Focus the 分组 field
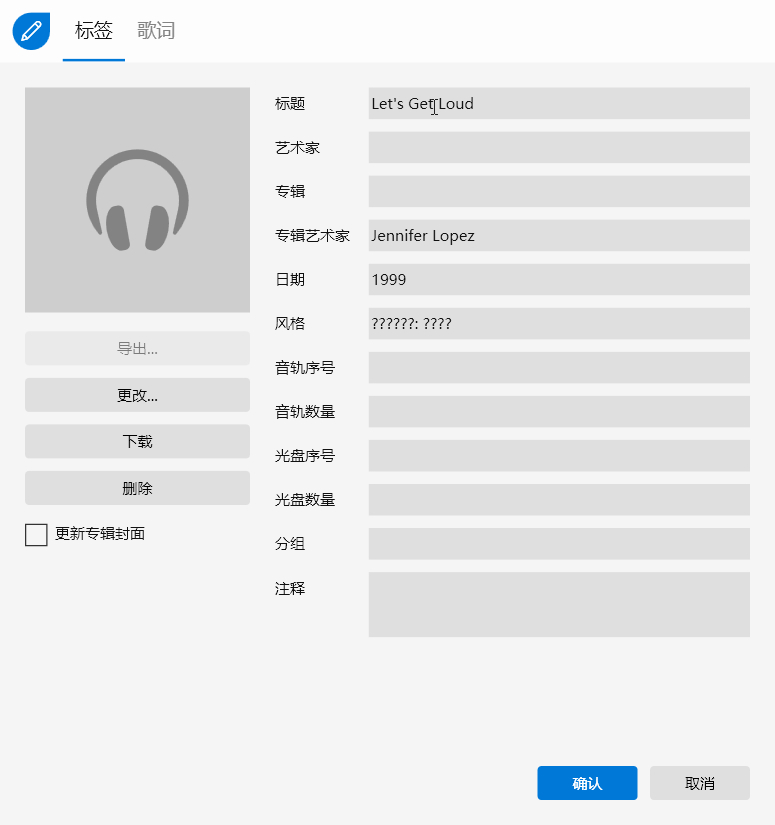 pyautogui.click(x=559, y=543)
